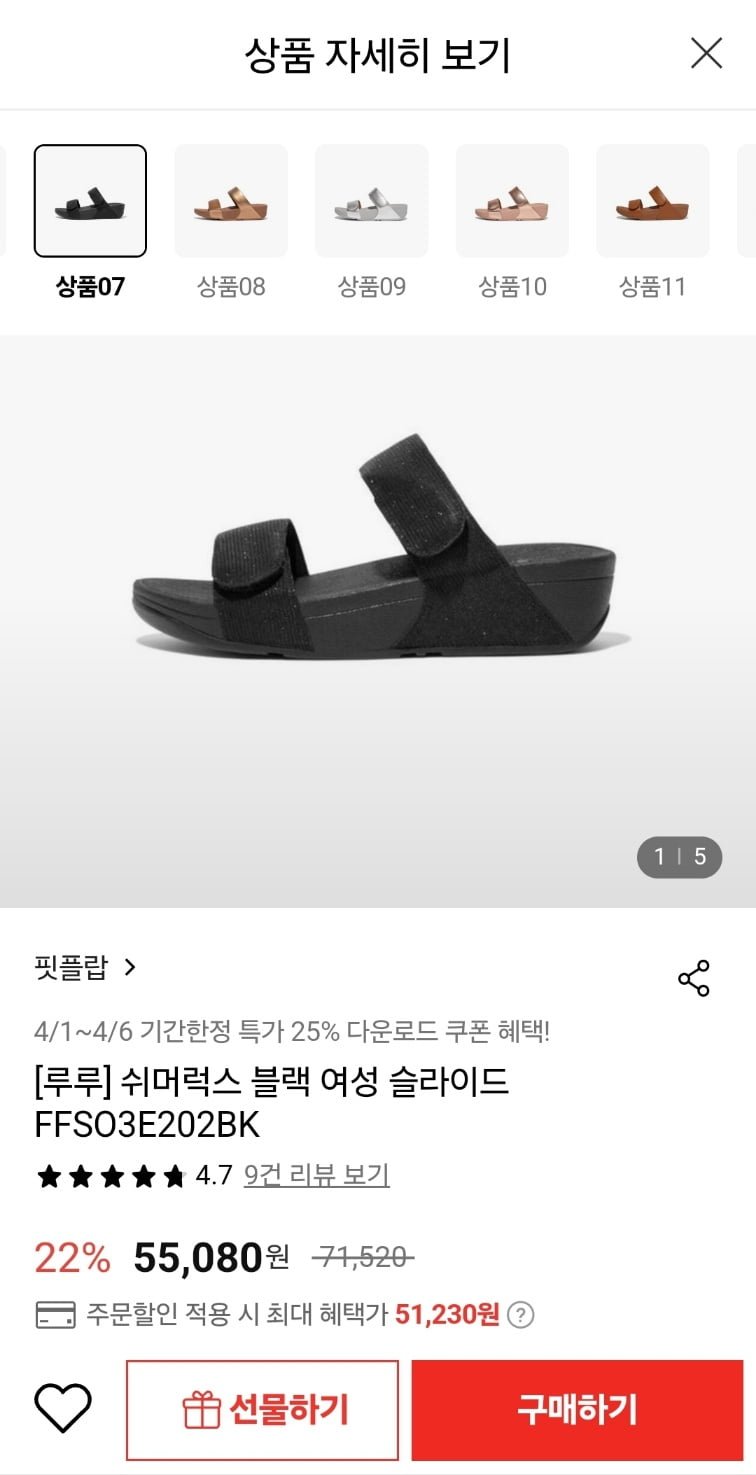Screen dimensions: 756x1475
Task: Add product to wishlist with the heart
Action: pyautogui.click(x=63, y=1409)
